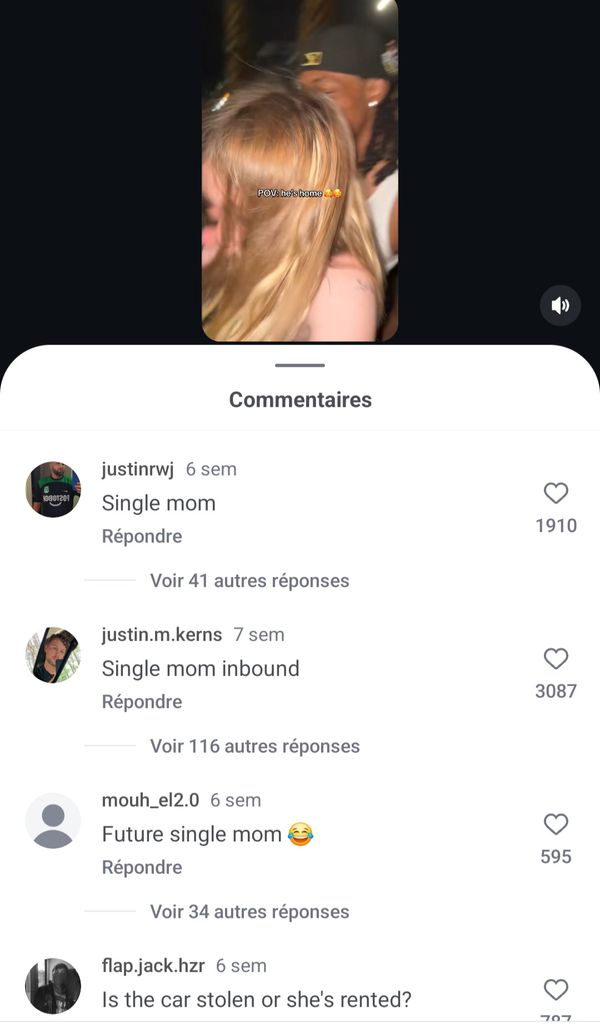Tap the video preview above comments
The image size is (600, 1024).
click(x=300, y=170)
